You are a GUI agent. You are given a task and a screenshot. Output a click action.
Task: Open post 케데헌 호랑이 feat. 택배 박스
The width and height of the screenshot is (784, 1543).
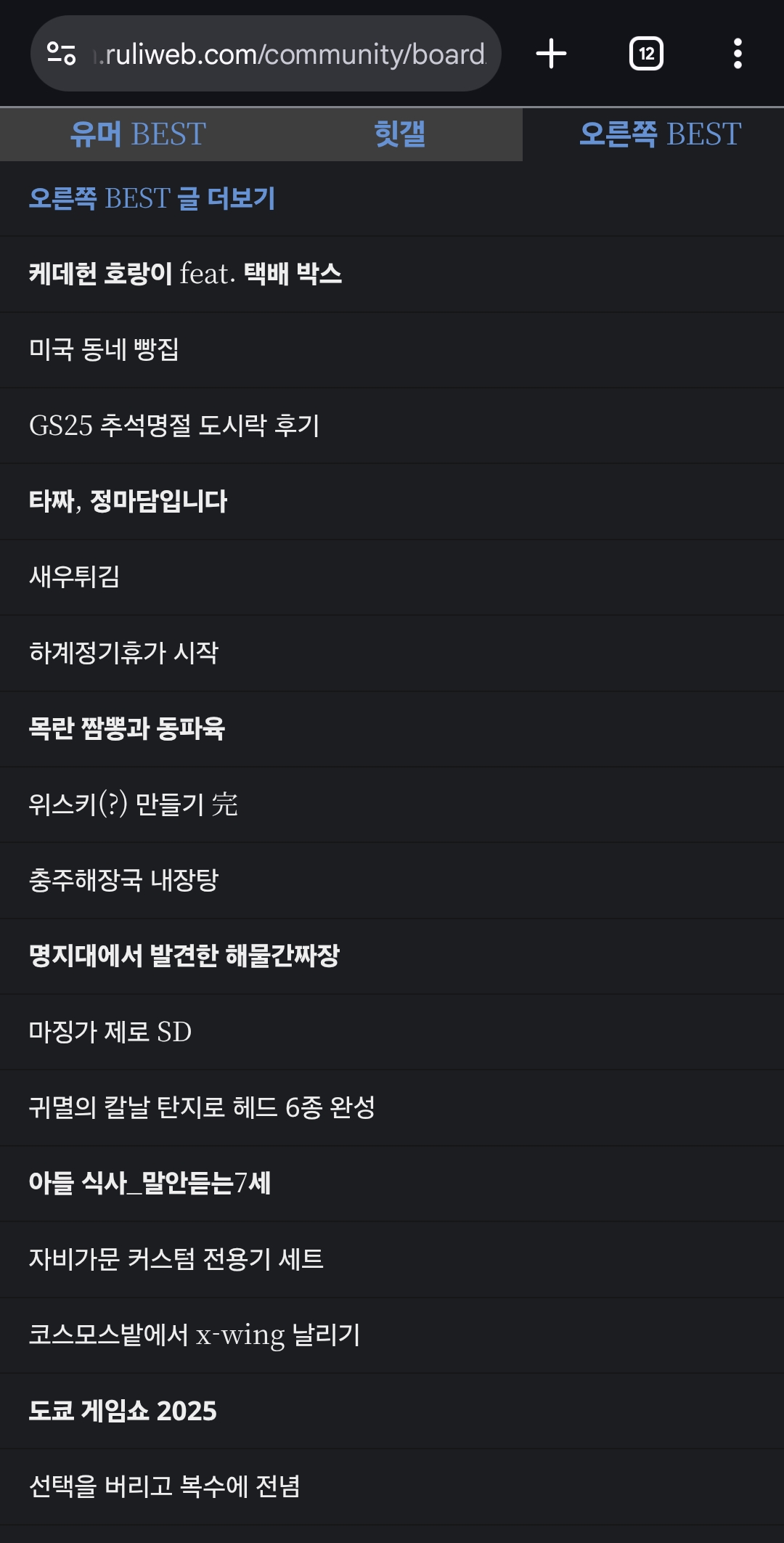pyautogui.click(x=185, y=274)
